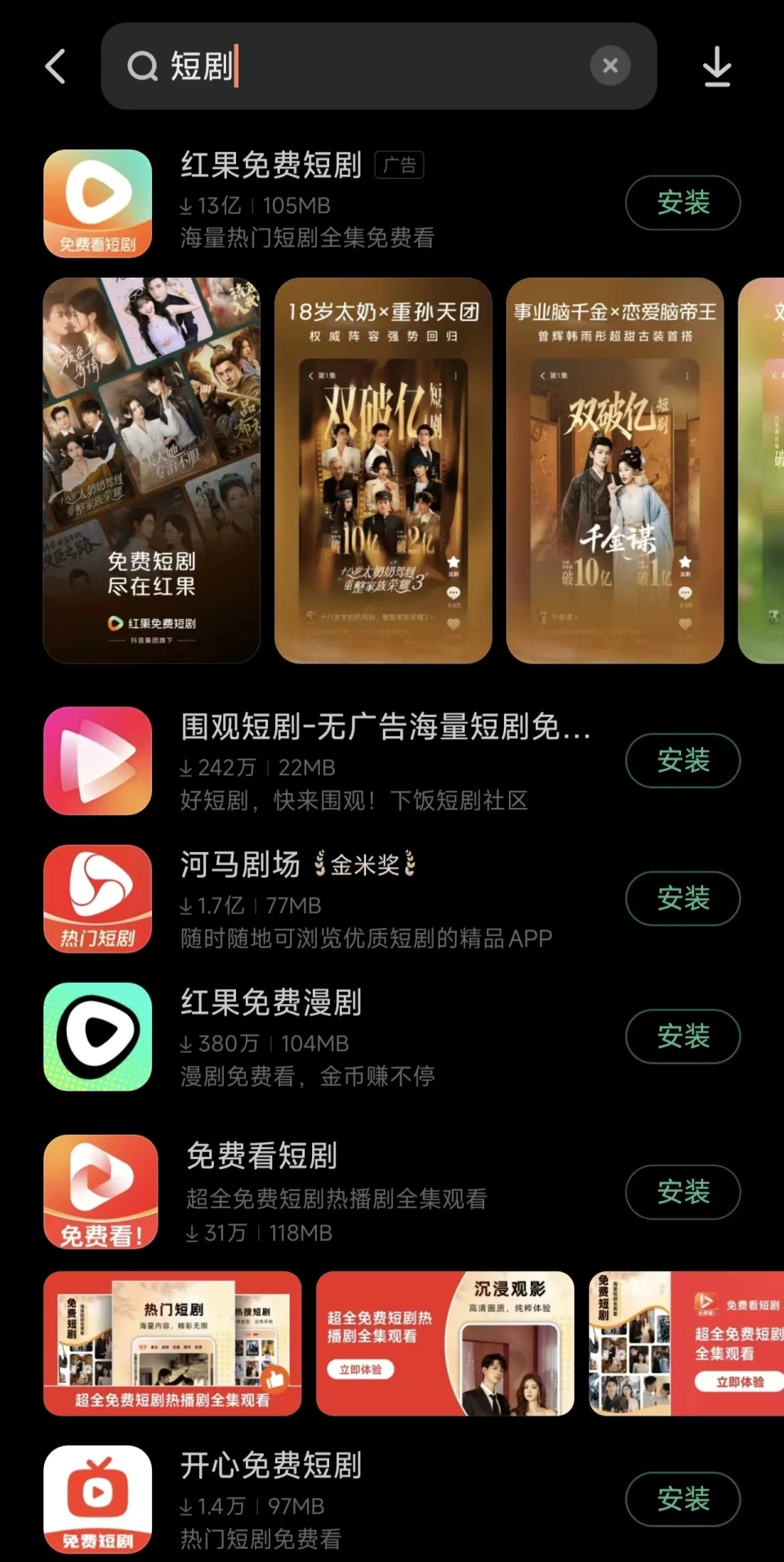This screenshot has width=784, height=1562.
Task: Select the 河马剧场 app icon
Action: [x=96, y=898]
